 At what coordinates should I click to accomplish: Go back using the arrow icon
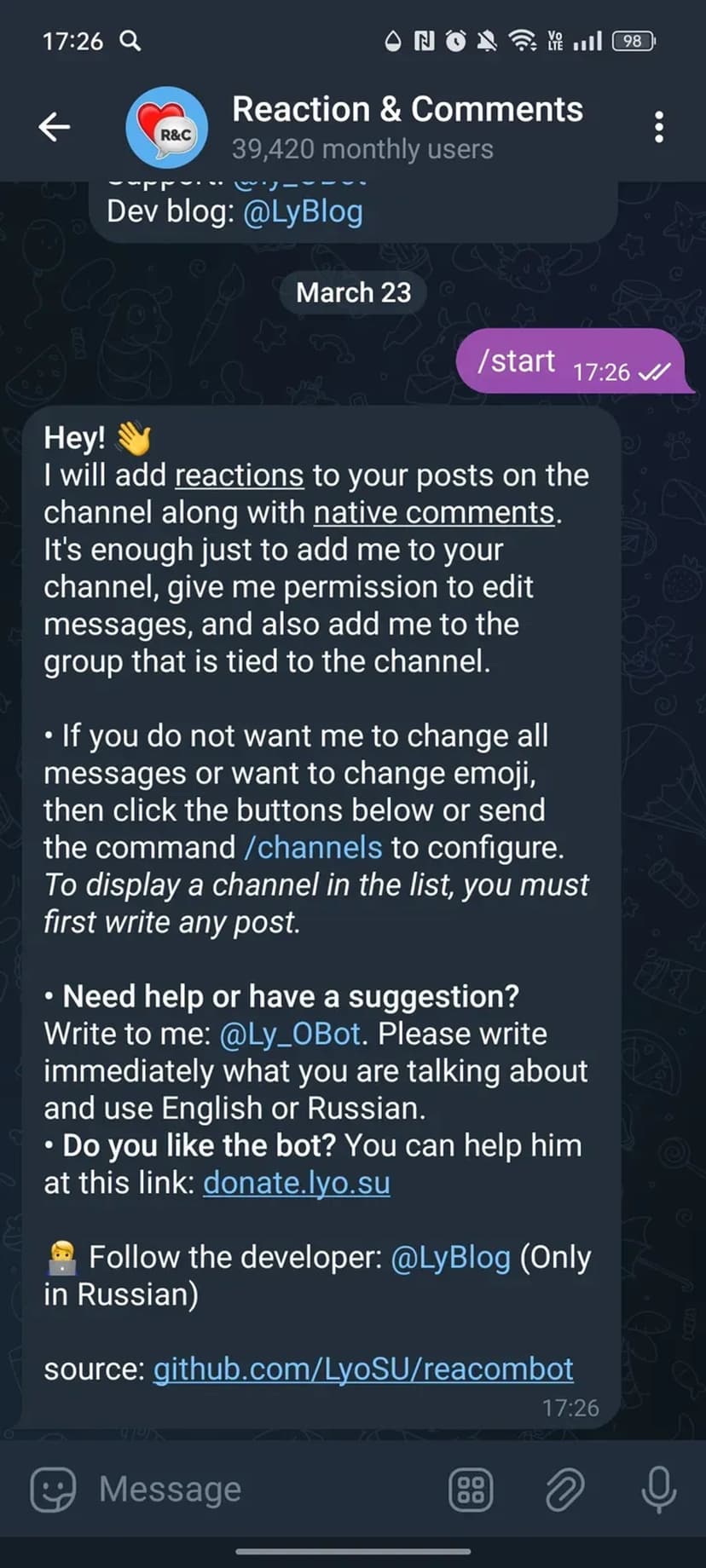(55, 127)
